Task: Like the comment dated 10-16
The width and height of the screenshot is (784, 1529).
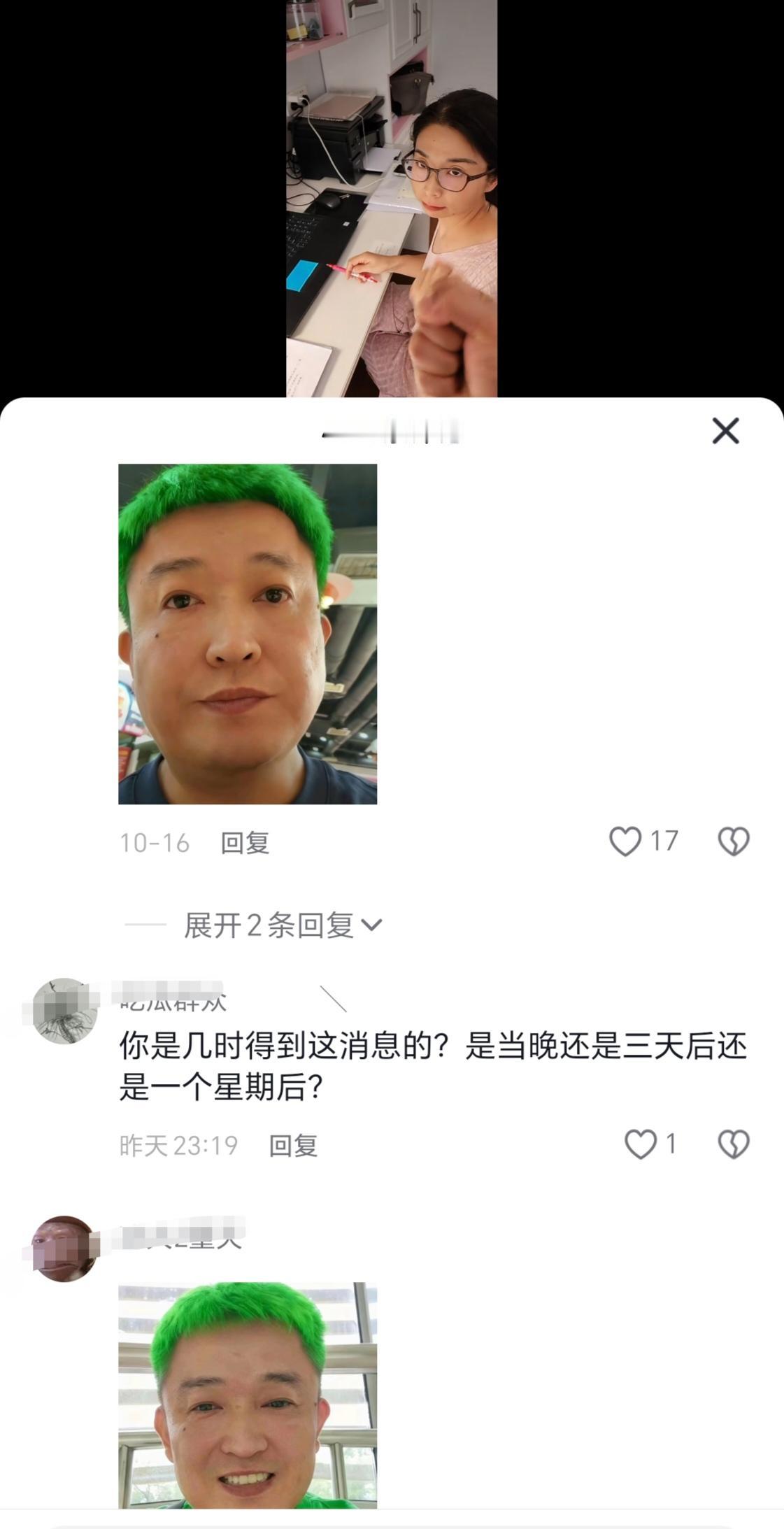Action: pyautogui.click(x=625, y=841)
